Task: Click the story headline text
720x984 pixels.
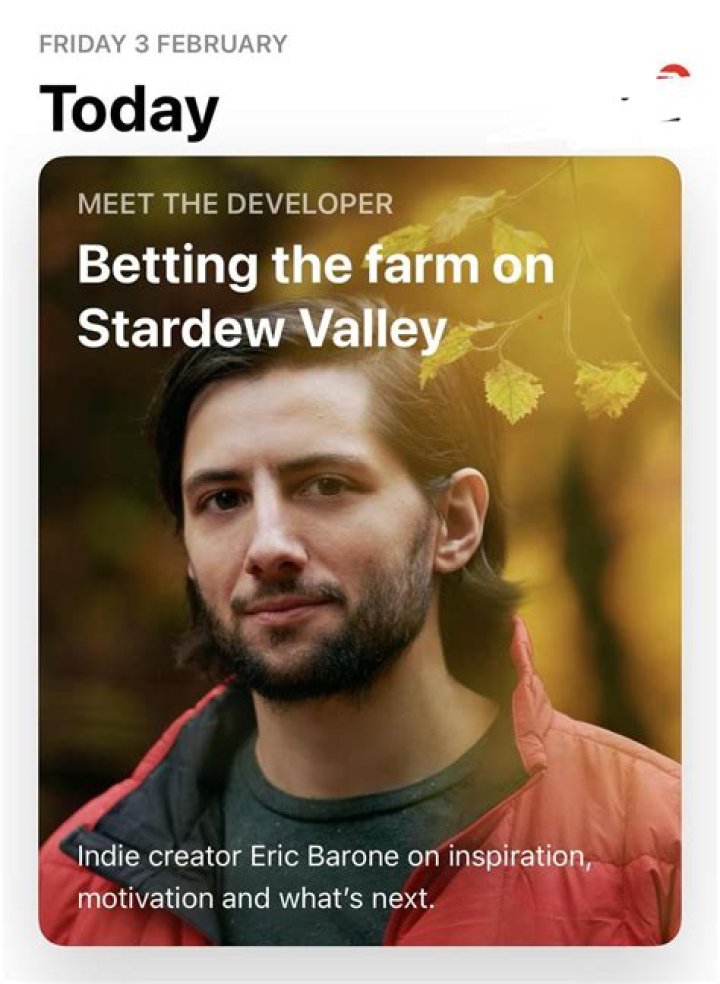Action: pyautogui.click(x=318, y=295)
